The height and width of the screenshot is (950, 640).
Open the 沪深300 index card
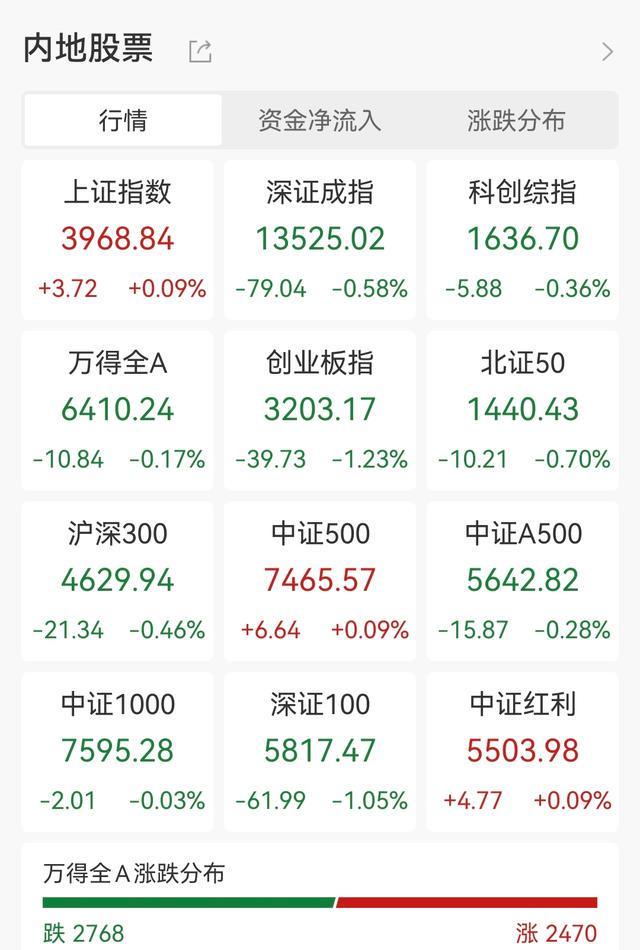point(118,581)
